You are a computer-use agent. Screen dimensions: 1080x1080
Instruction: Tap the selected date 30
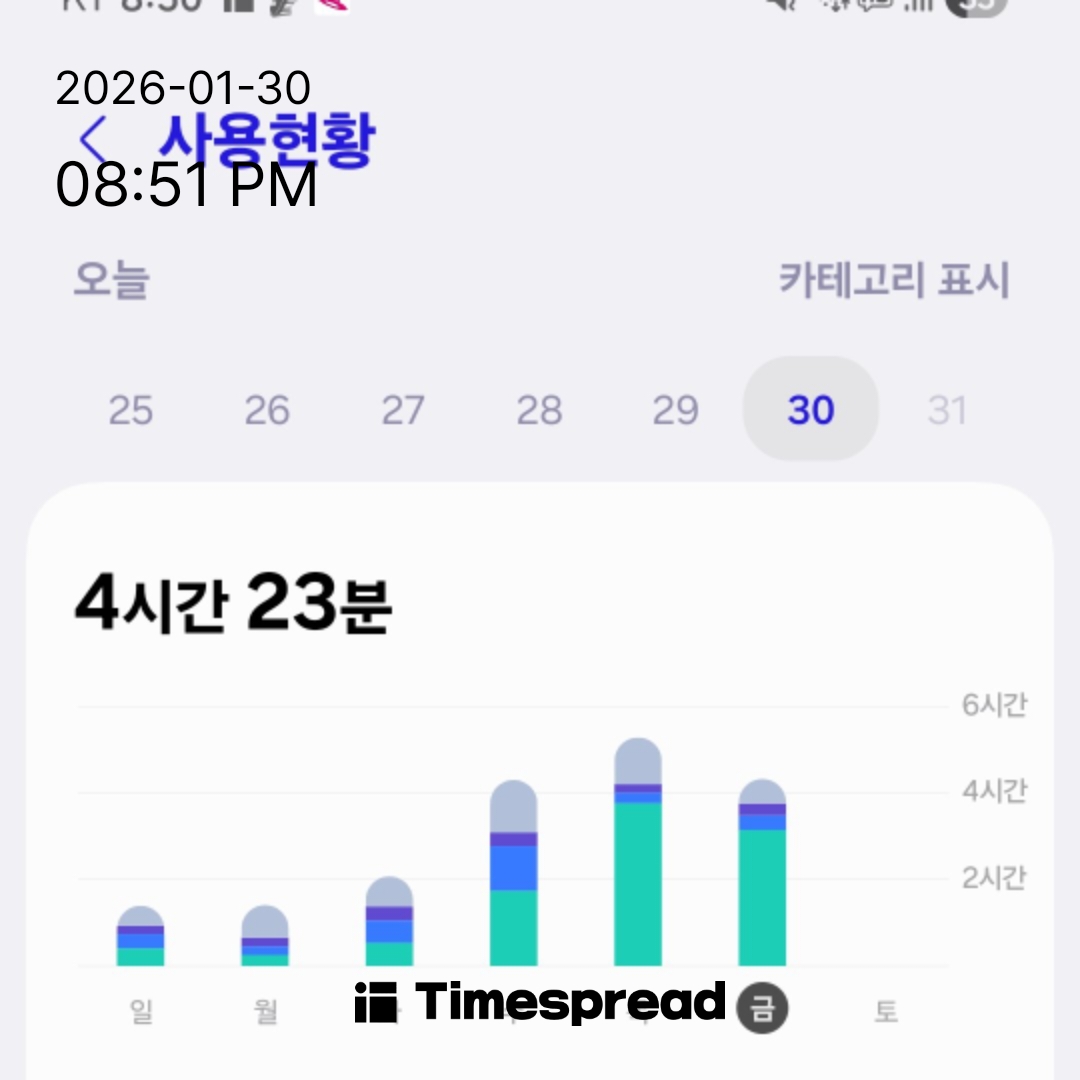click(x=811, y=410)
